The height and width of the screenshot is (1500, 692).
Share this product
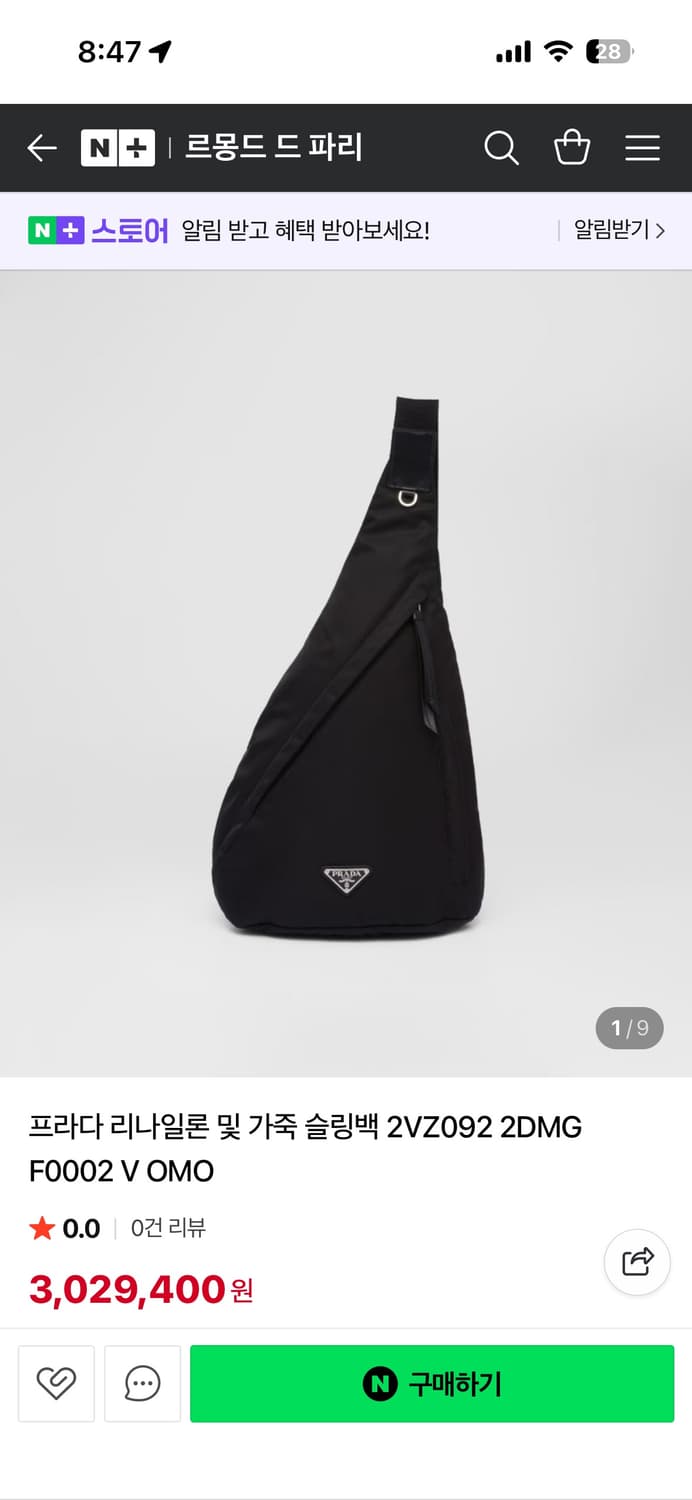tap(637, 1262)
